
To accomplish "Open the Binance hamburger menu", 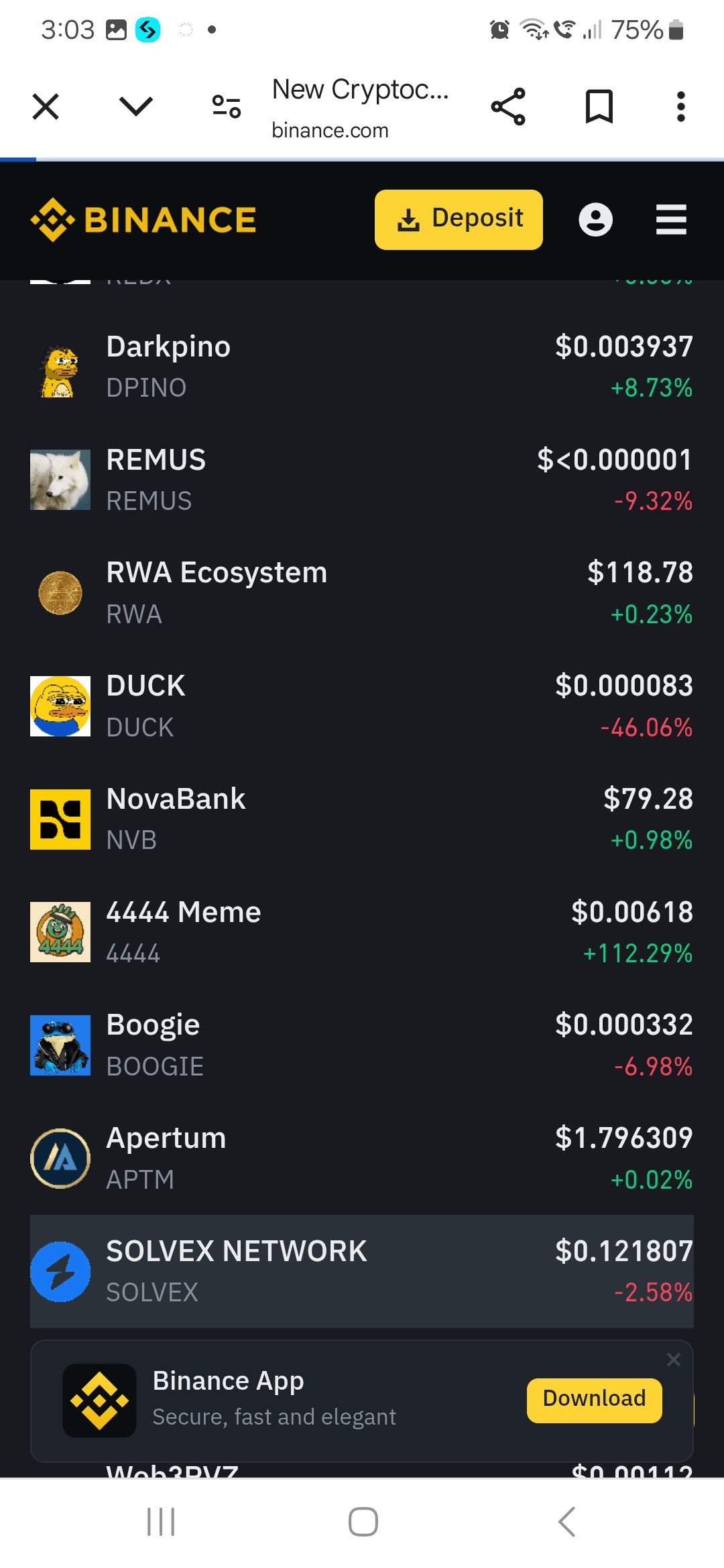I will pyautogui.click(x=671, y=220).
